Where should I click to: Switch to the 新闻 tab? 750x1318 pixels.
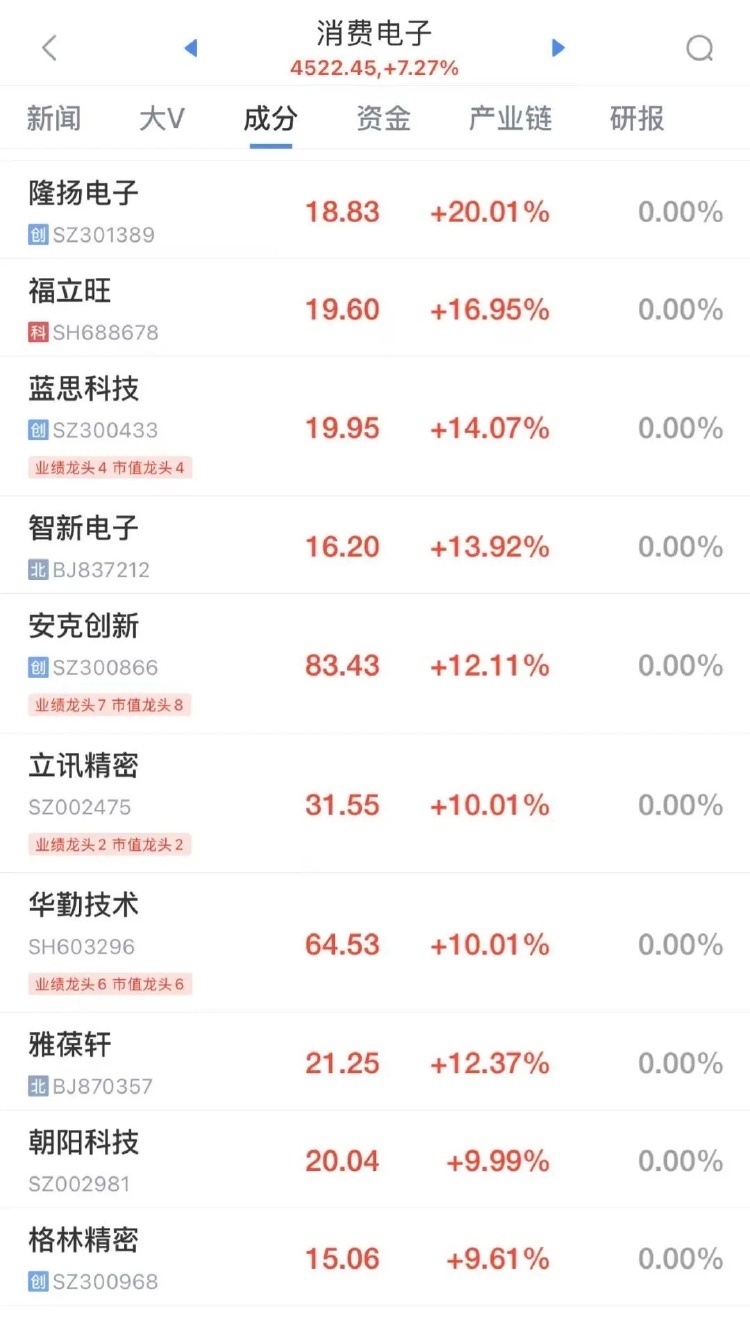(x=55, y=118)
